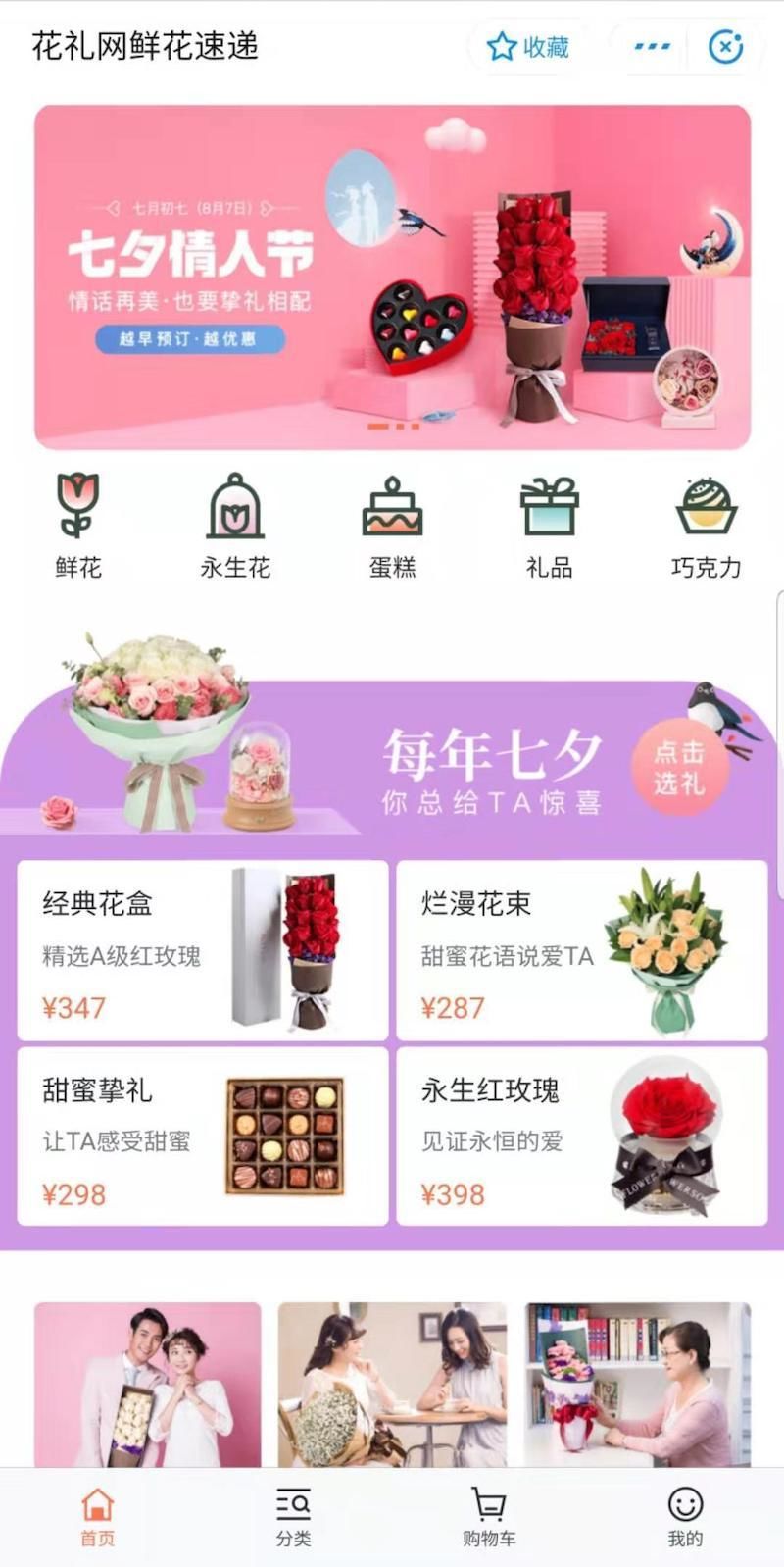This screenshot has width=784, height=1567.
Task: Switch to the 首页 home tab
Action: pyautogui.click(x=97, y=1510)
